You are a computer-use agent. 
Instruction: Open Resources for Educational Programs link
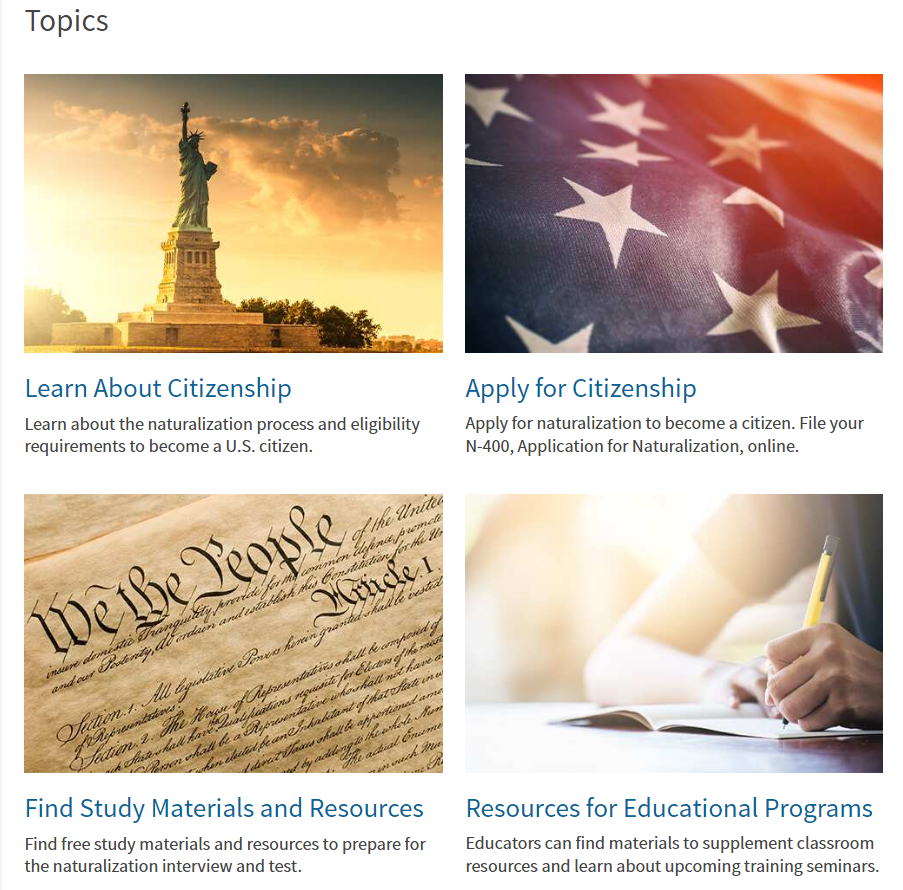[669, 808]
